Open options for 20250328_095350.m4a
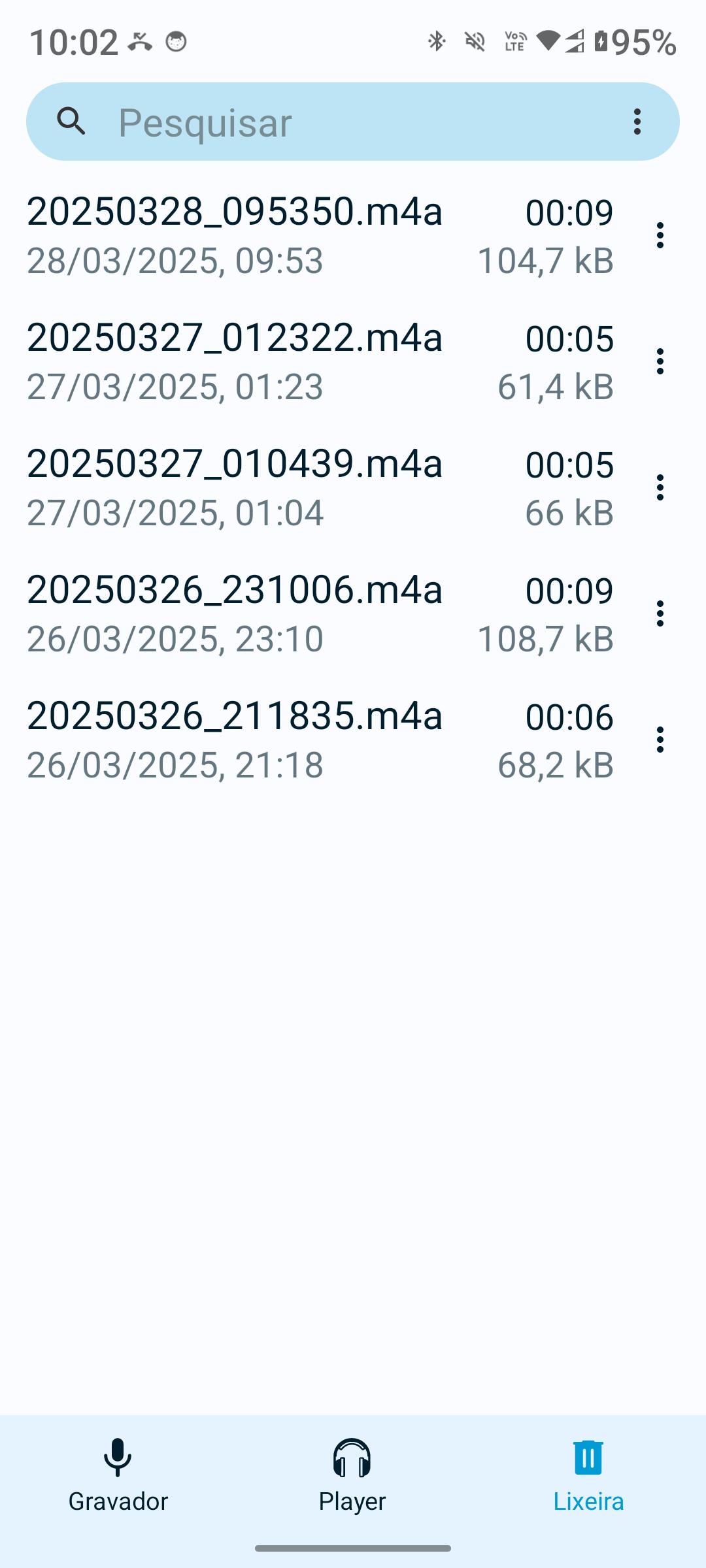The width and height of the screenshot is (706, 1568). [660, 235]
